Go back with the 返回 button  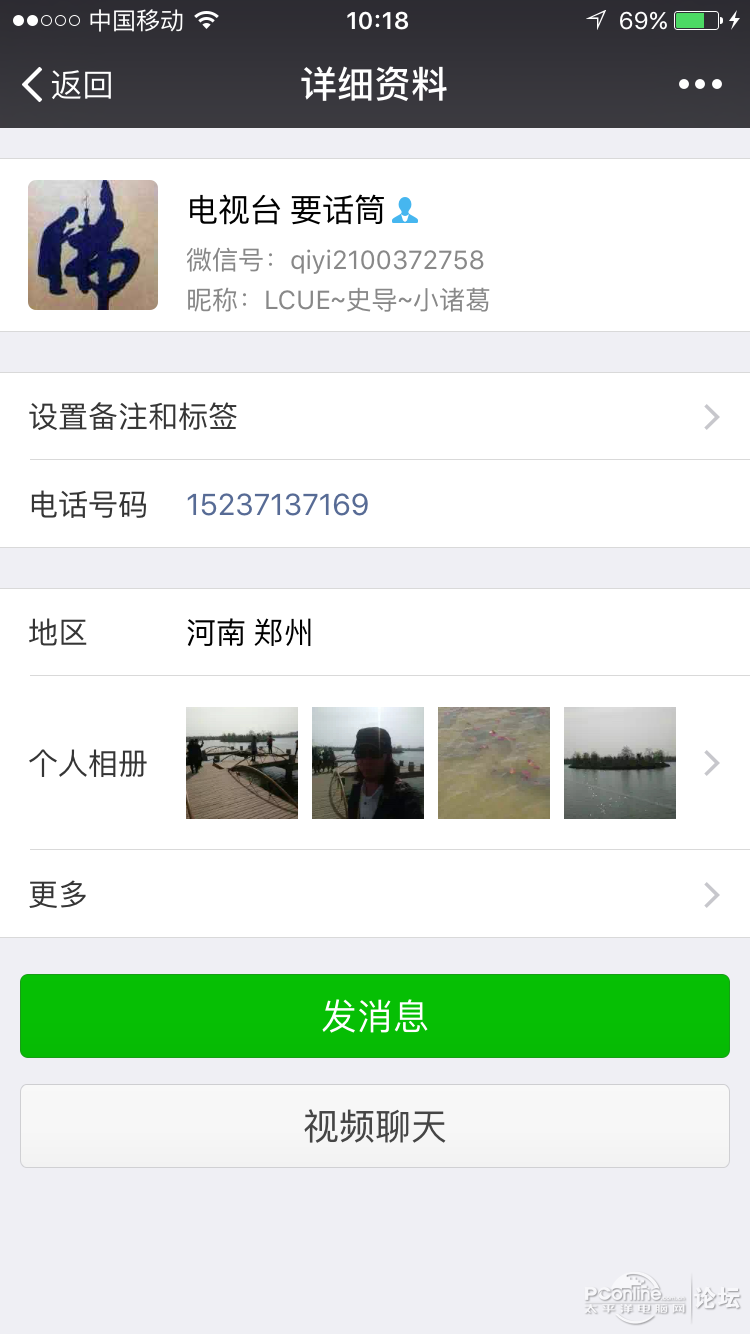(66, 85)
